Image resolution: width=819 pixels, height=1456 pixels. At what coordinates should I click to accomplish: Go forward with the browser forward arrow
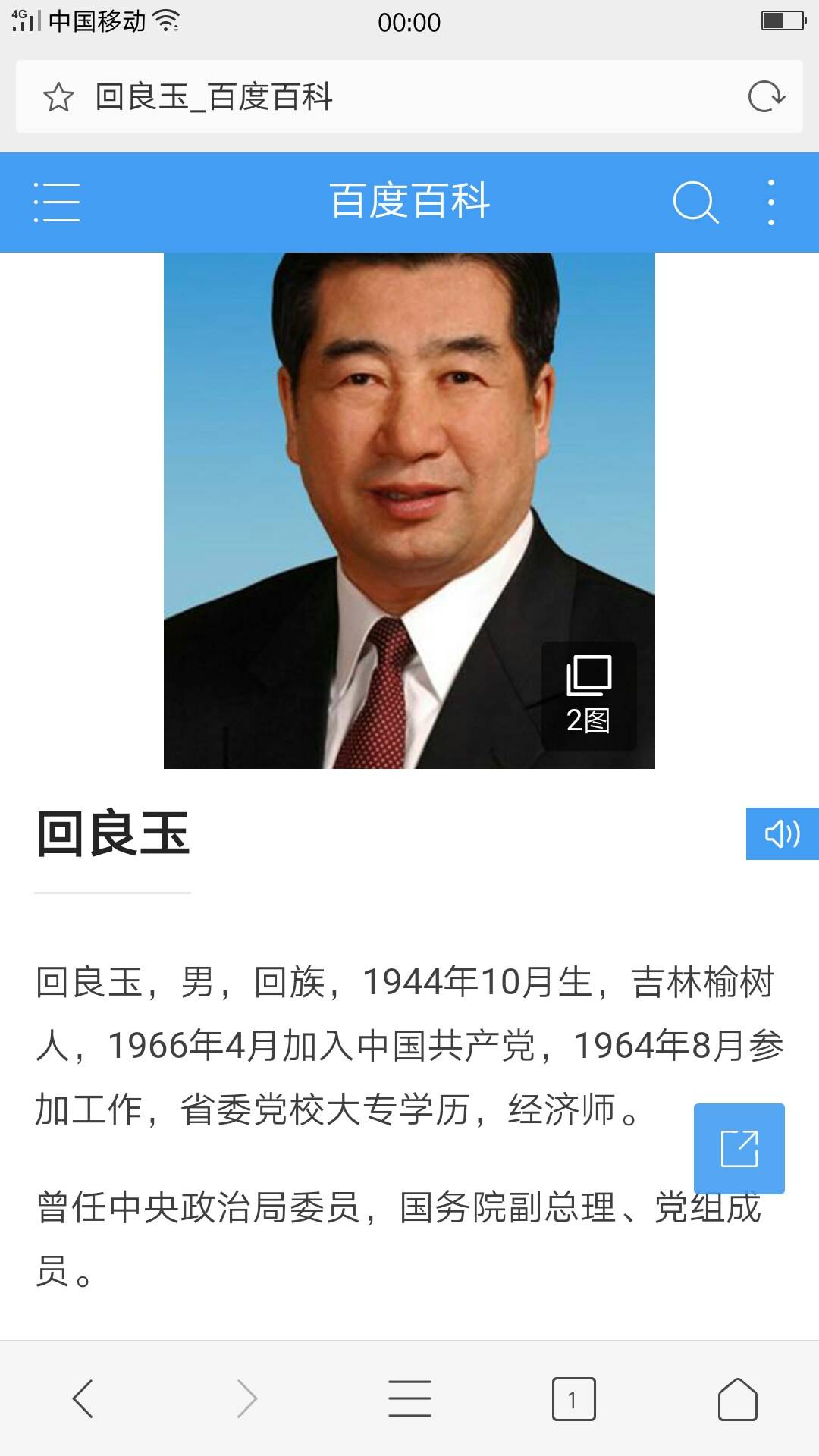[x=246, y=1398]
